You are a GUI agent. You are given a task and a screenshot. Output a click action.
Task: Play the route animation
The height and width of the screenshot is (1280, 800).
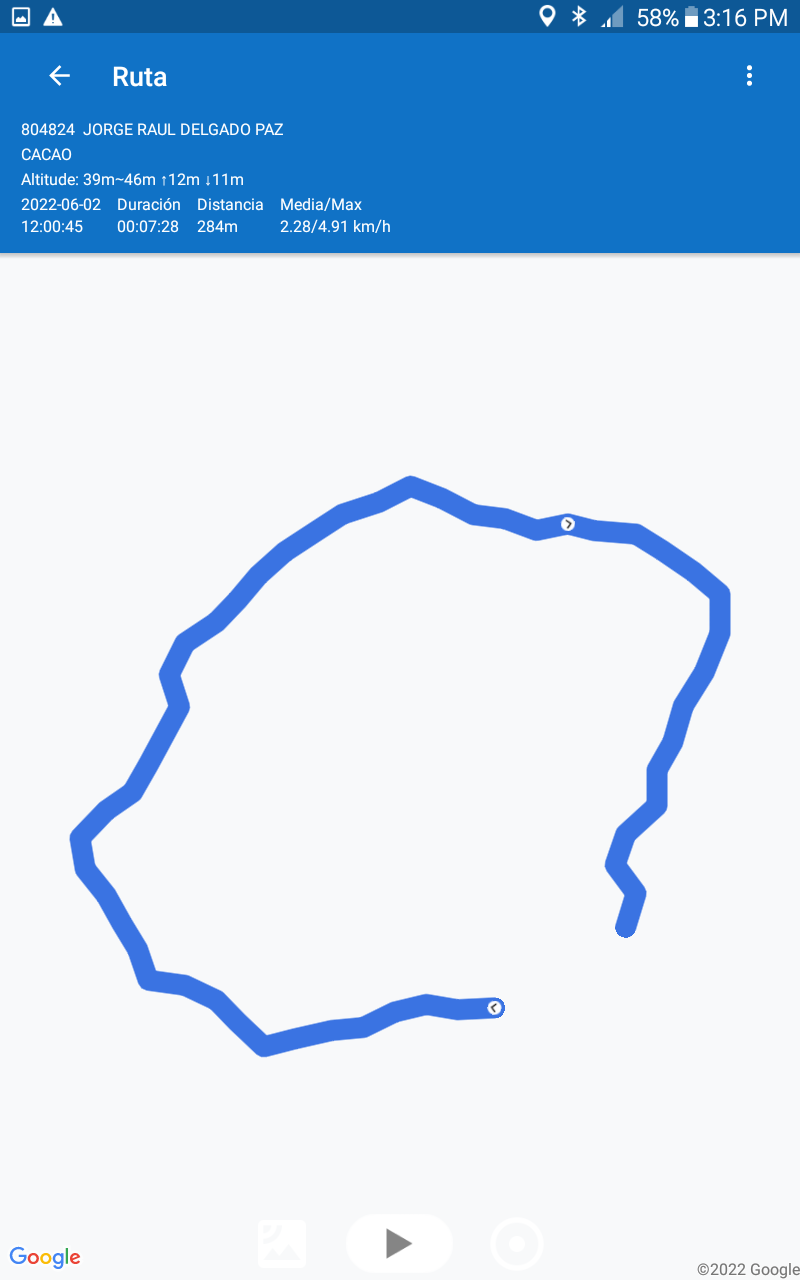(399, 1243)
